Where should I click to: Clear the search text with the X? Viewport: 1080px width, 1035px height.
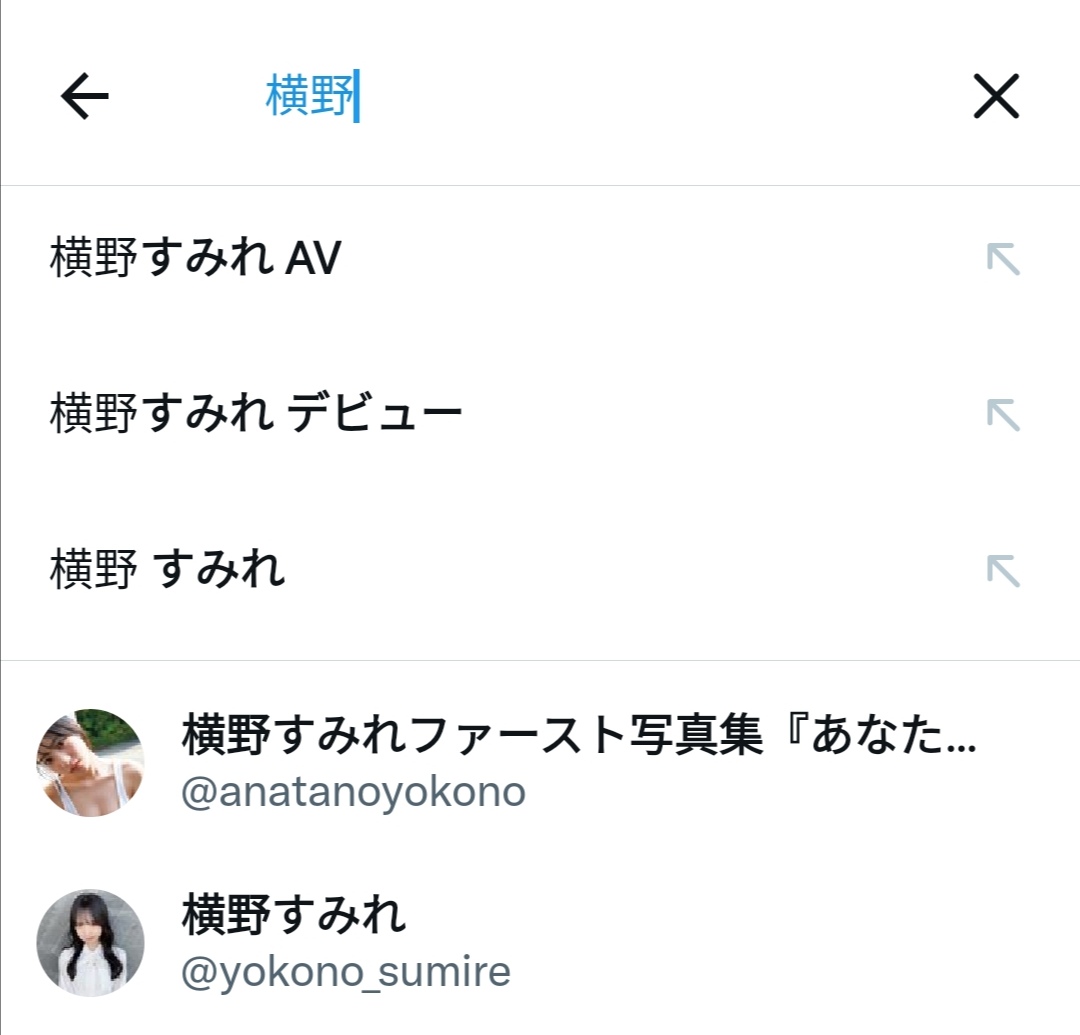996,97
